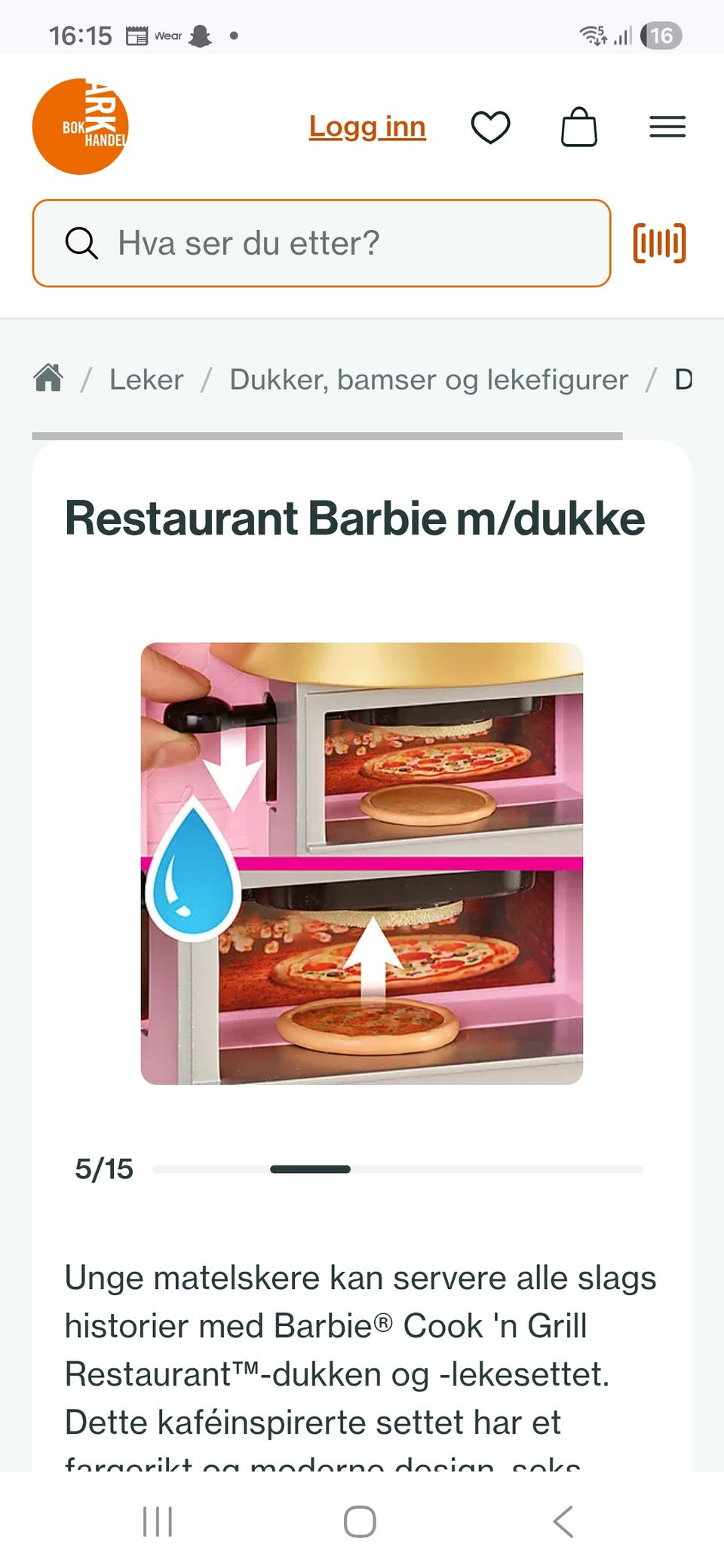The image size is (724, 1568).
Task: Select the Dukker, bamser og lekefigurer breadcrumb
Action: (x=429, y=378)
